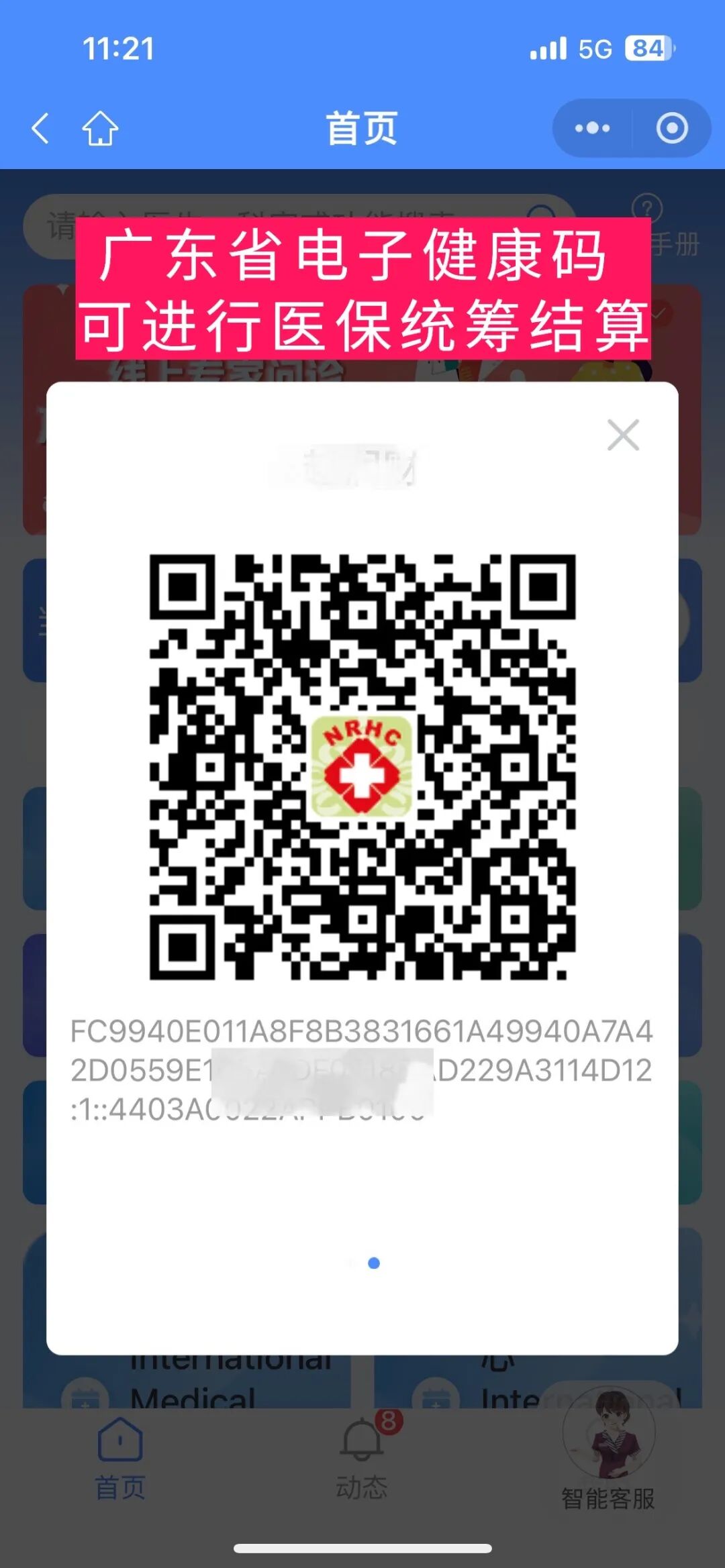Open the mini program three-dots menu
The width and height of the screenshot is (725, 1568).
click(592, 128)
